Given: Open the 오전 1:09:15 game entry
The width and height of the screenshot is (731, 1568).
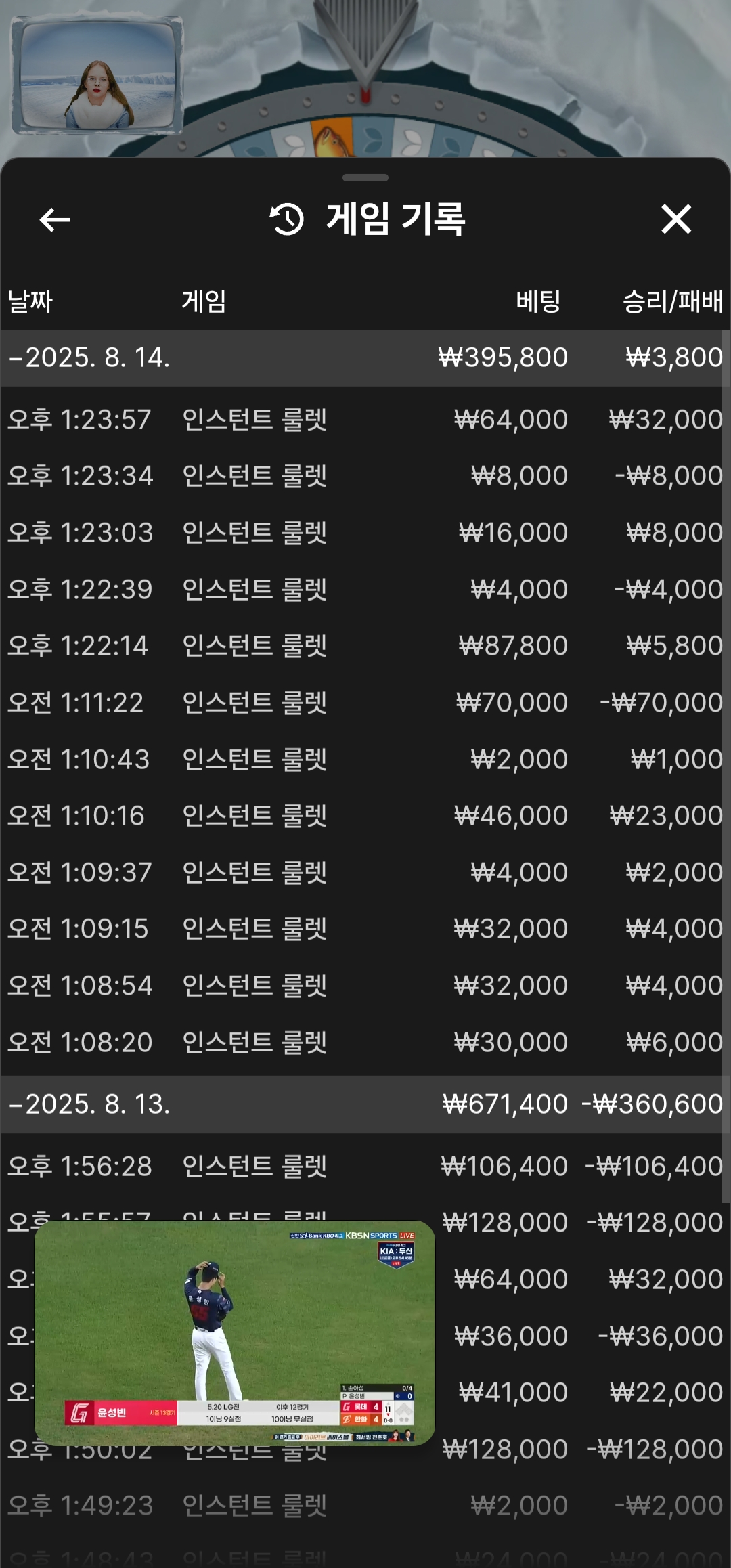Looking at the screenshot, I should click(365, 929).
